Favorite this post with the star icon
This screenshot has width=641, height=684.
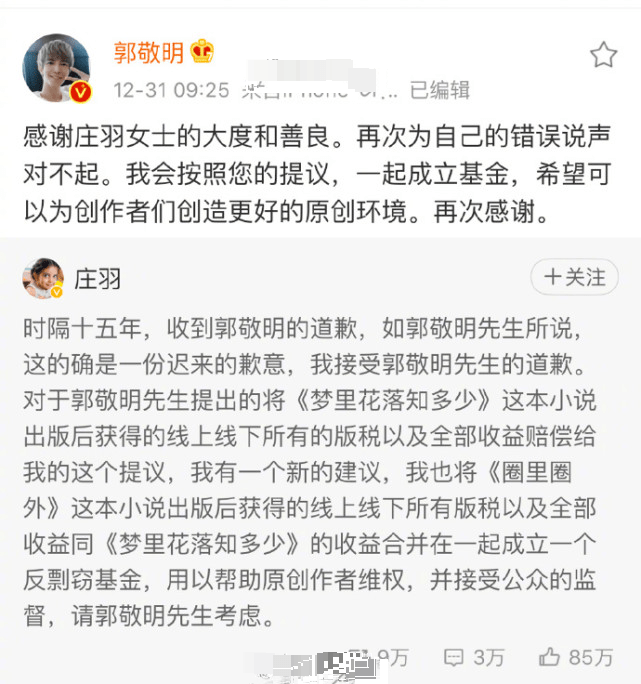603,55
